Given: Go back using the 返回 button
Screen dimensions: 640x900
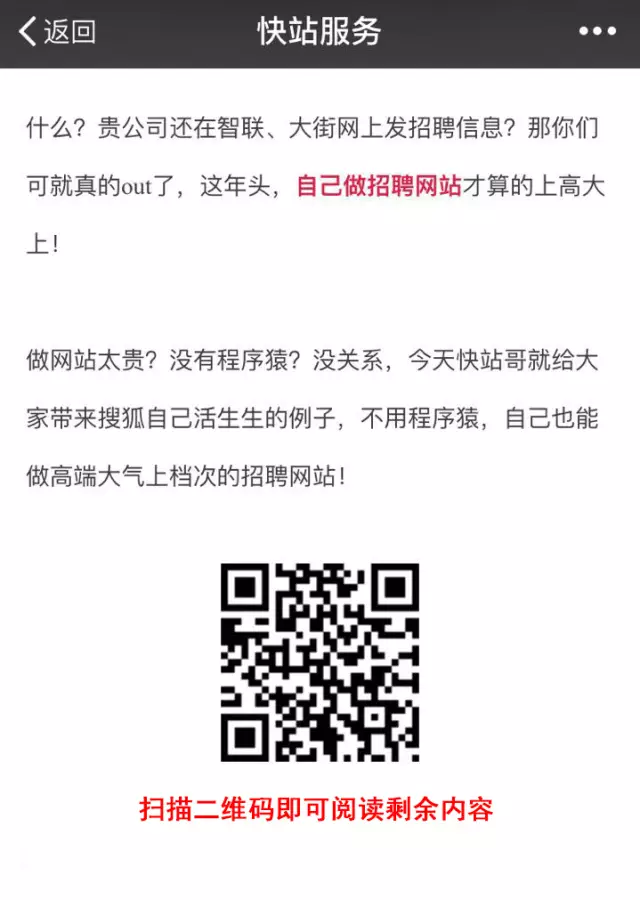Looking at the screenshot, I should 57,32.
